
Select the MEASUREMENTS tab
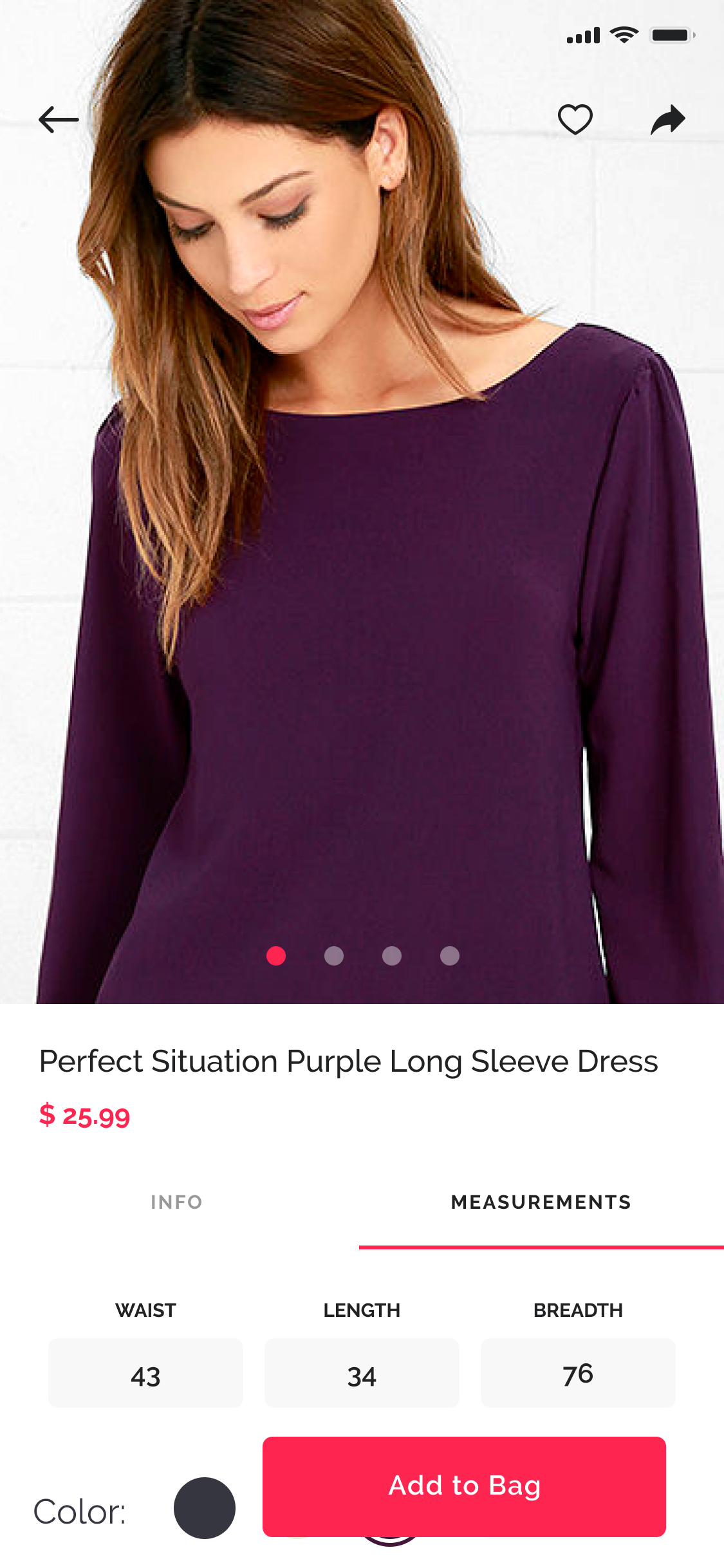coord(541,1202)
